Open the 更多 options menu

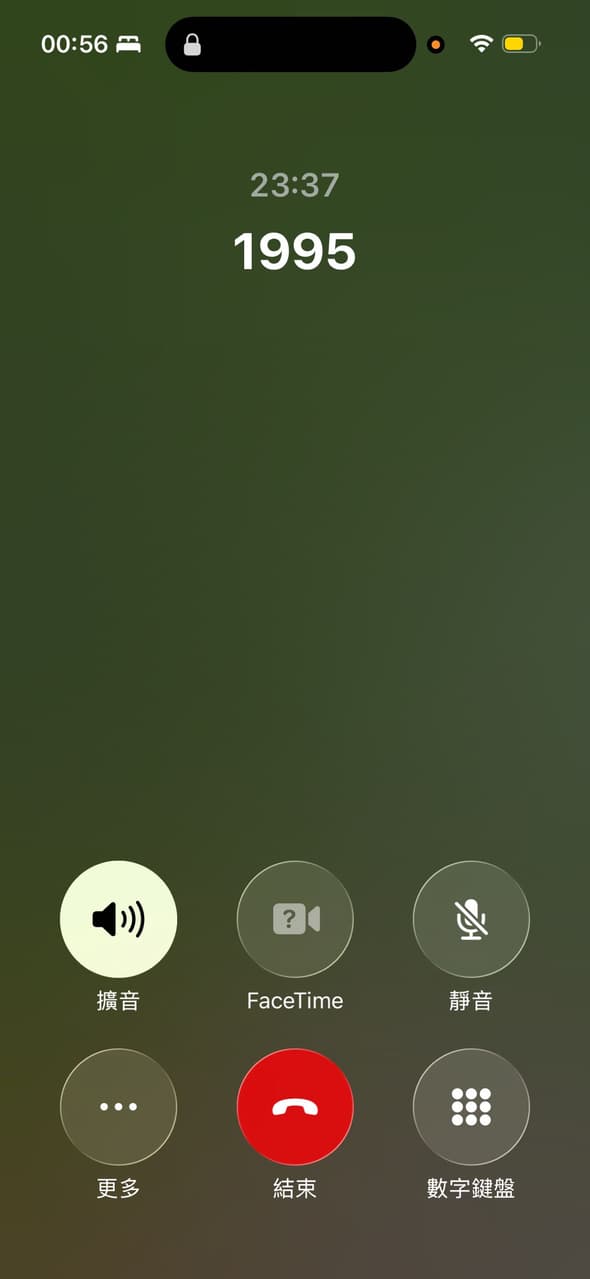tap(118, 1107)
